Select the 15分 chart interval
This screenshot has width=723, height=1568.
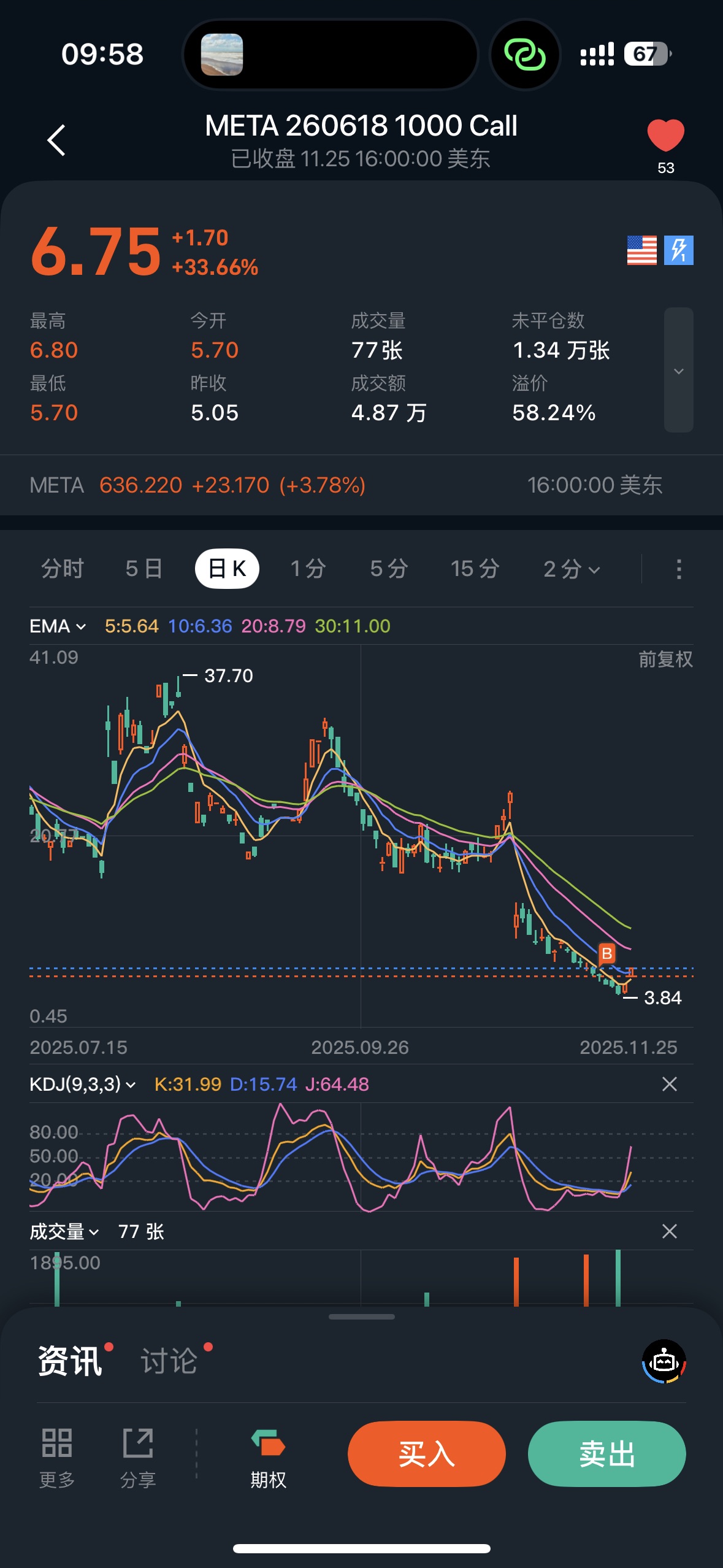475,569
